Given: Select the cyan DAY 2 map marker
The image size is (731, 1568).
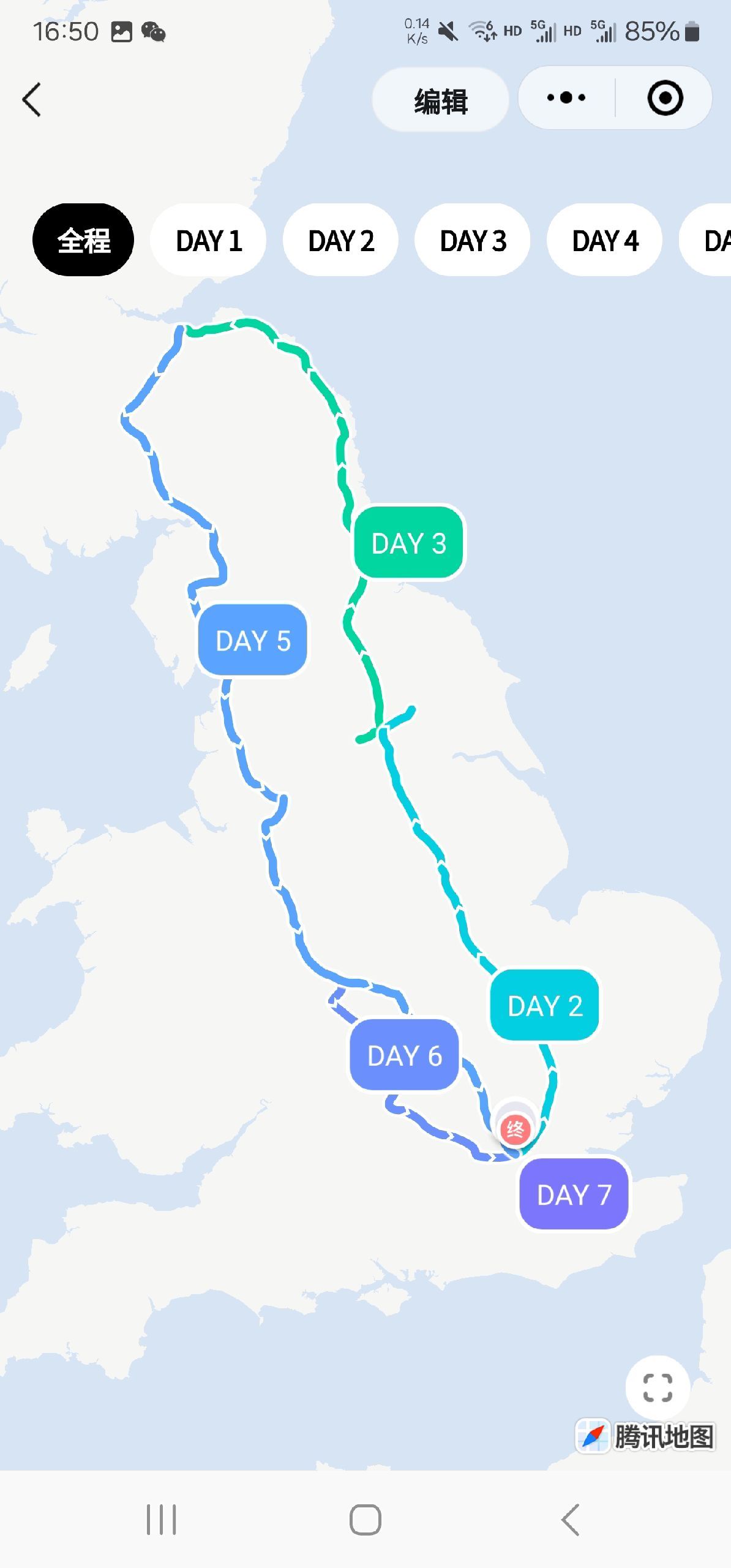Looking at the screenshot, I should click(545, 1006).
